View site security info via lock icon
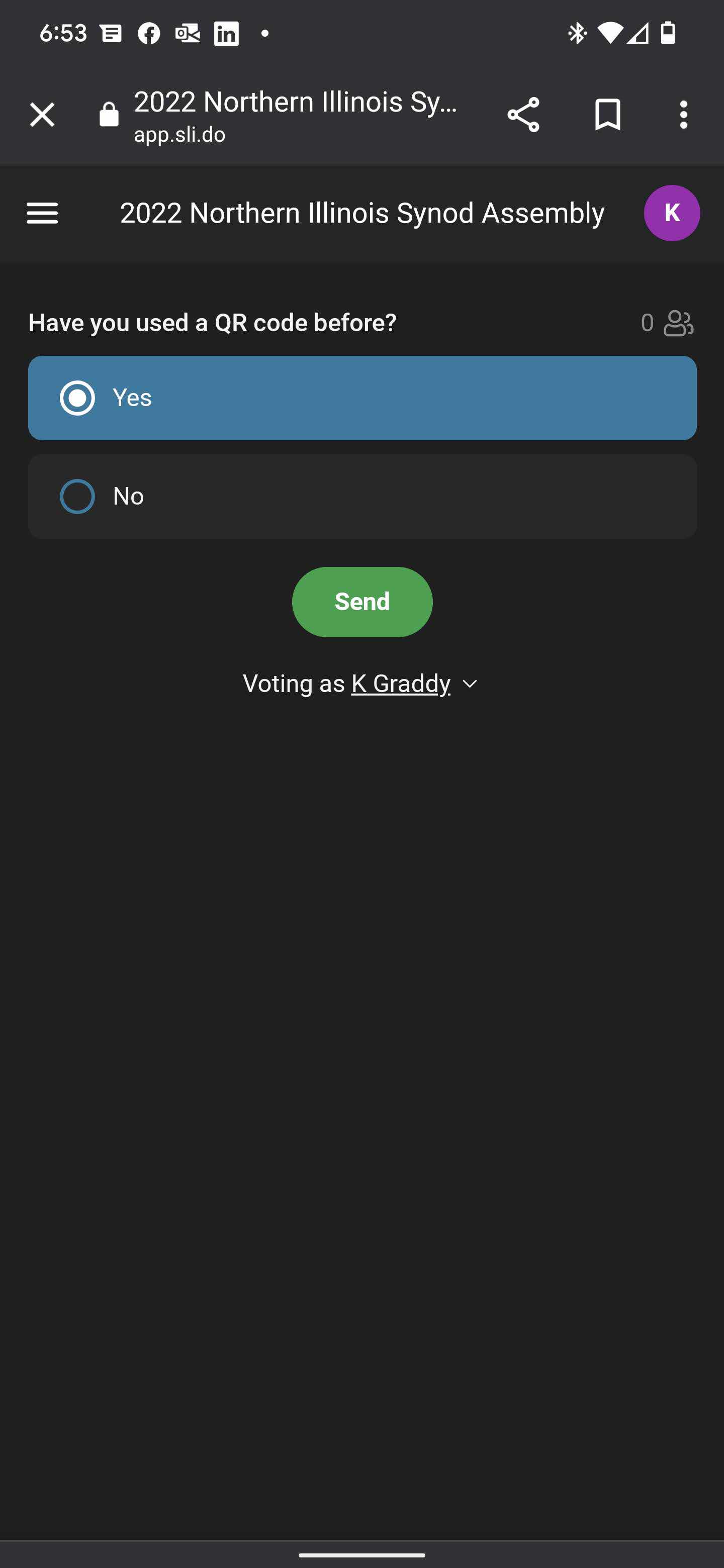 pyautogui.click(x=109, y=115)
